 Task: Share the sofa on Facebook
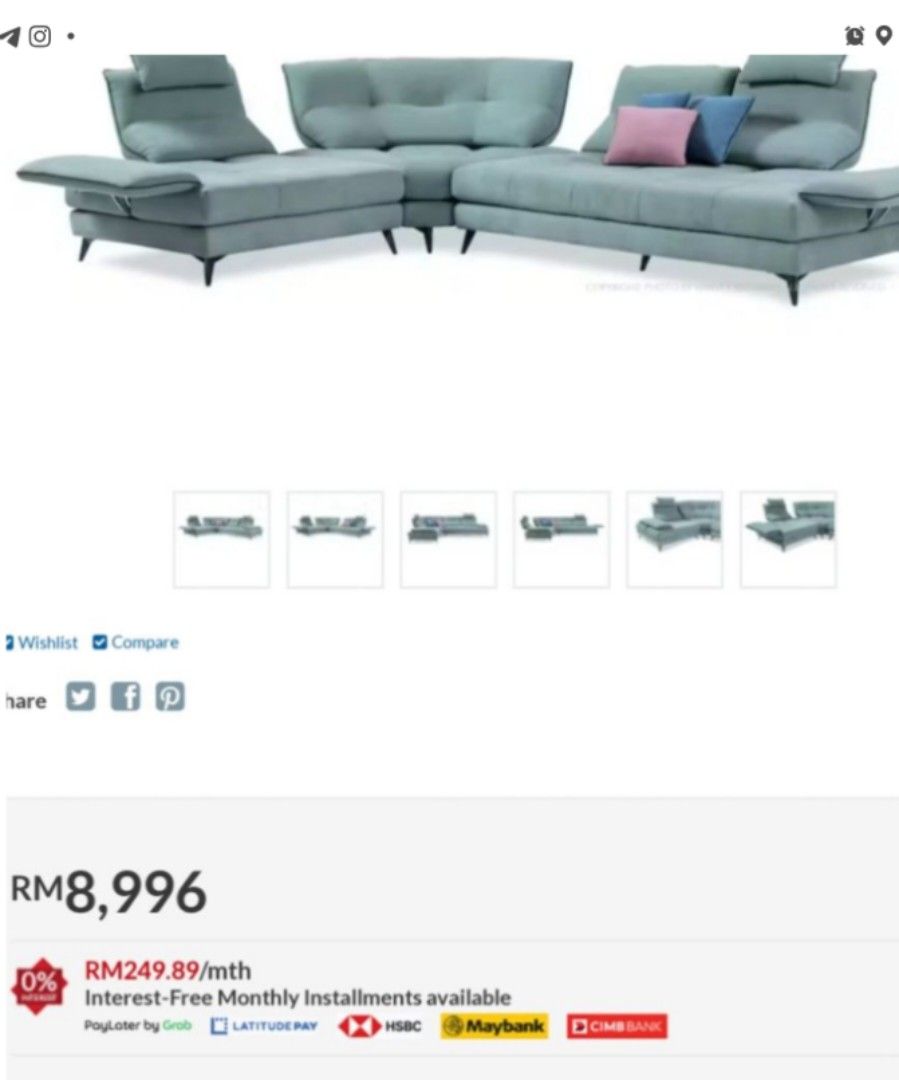tap(125, 696)
